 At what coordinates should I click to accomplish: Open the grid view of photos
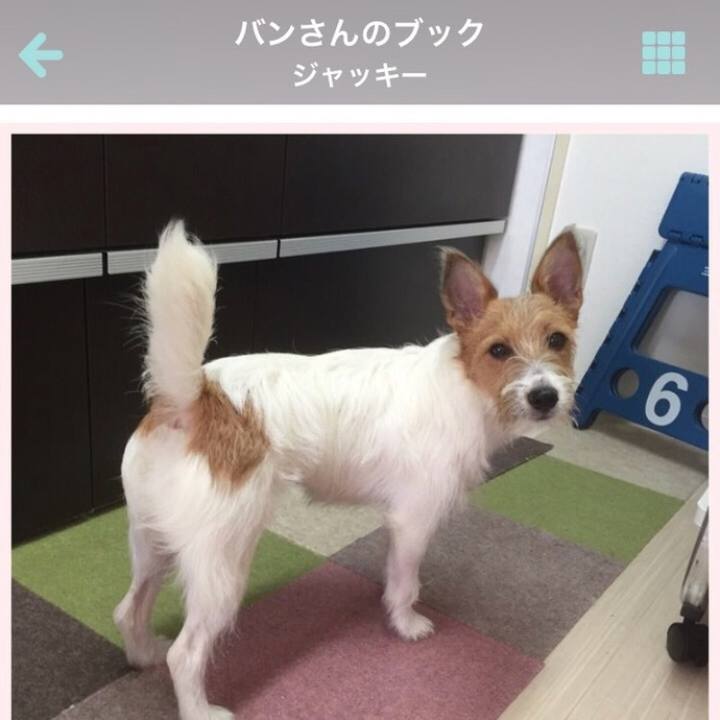[664, 53]
